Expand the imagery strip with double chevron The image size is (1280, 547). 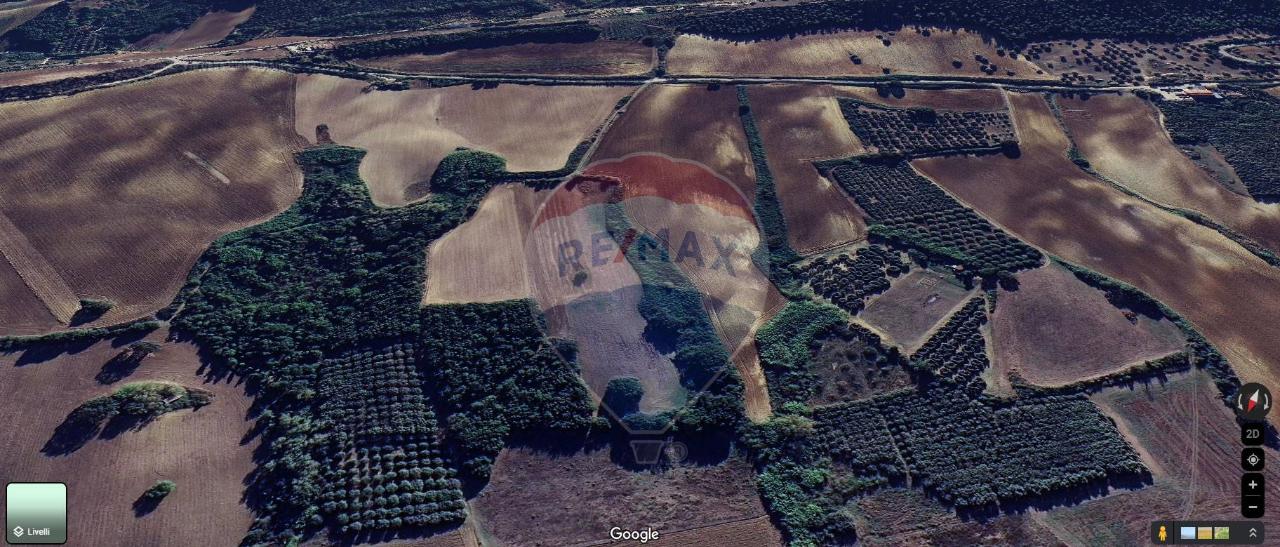(x=1253, y=533)
